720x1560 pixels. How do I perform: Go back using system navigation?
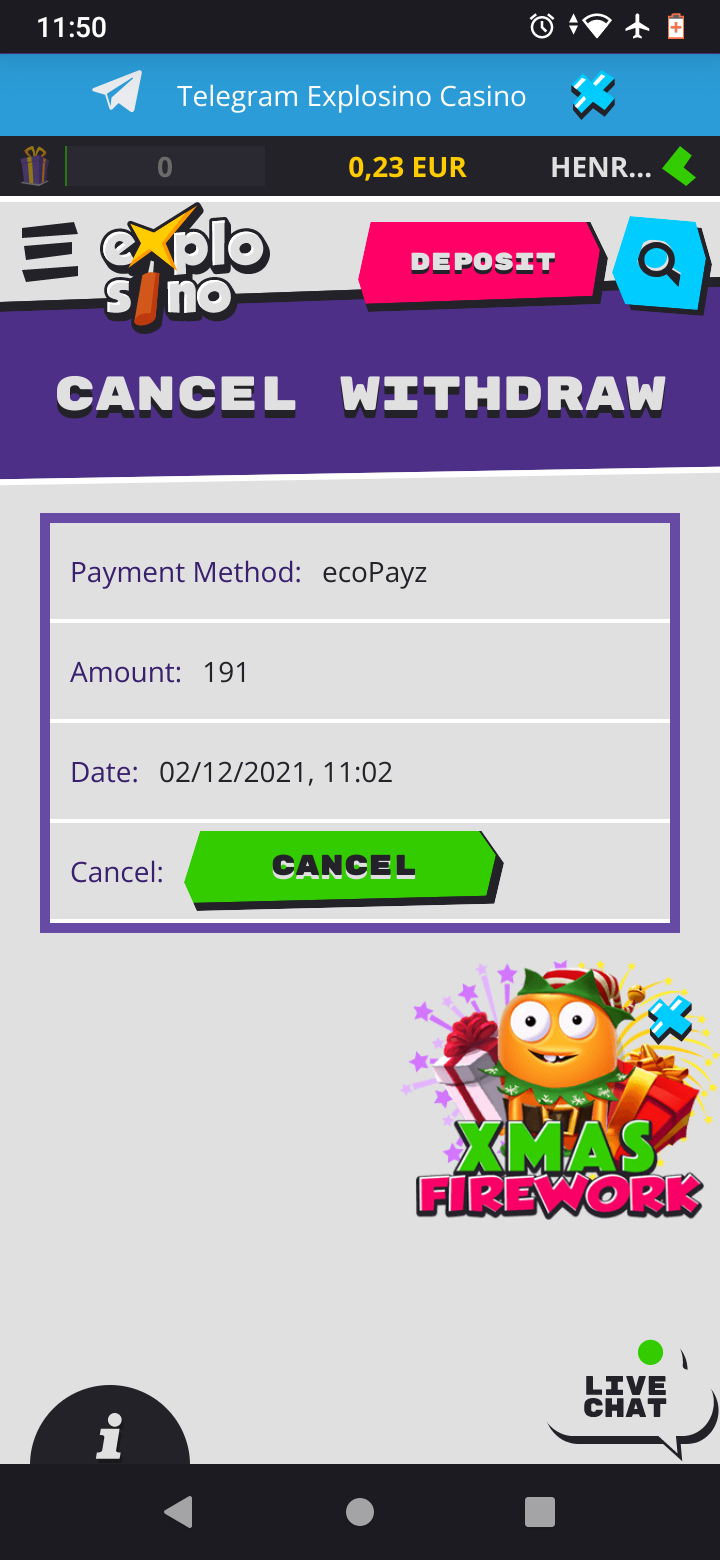(178, 1512)
